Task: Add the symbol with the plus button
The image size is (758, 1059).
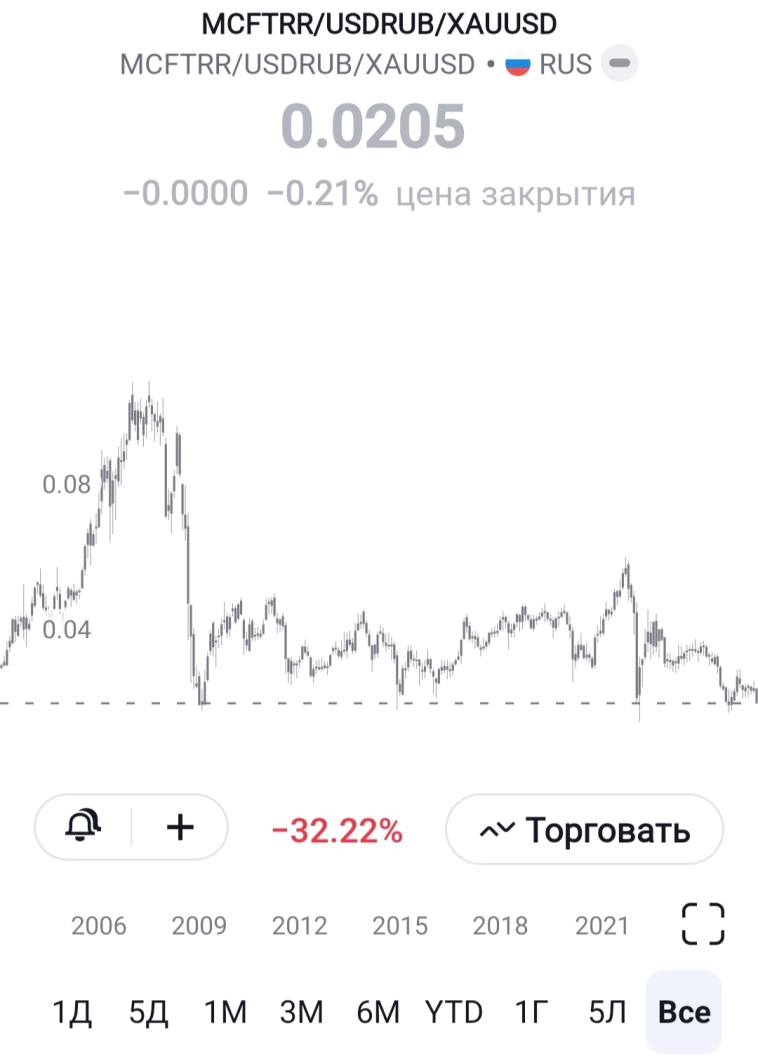Action: pos(180,828)
